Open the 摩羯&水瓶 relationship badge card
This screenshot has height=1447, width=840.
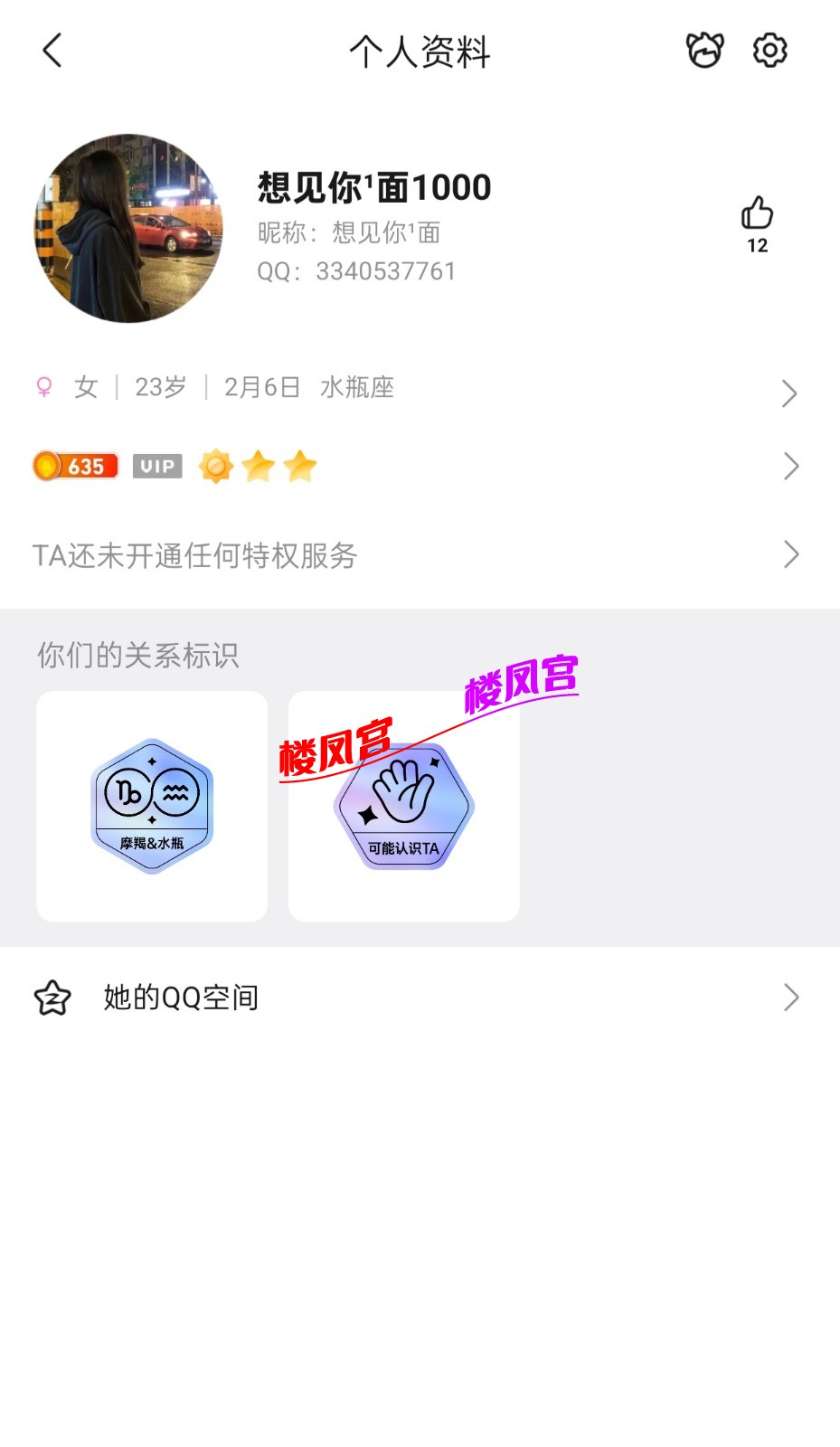coord(152,807)
